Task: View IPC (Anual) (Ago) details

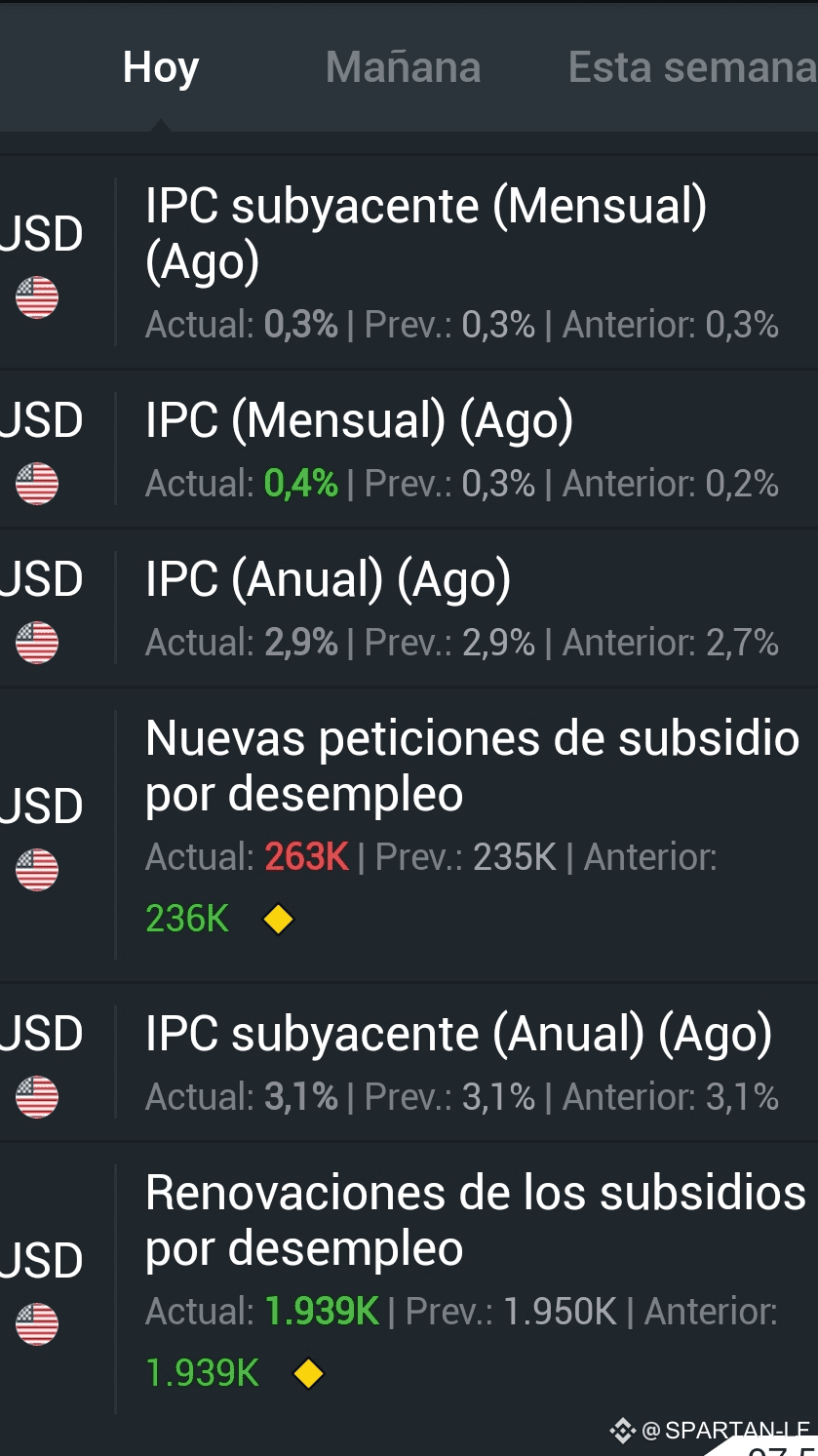Action: point(409,609)
